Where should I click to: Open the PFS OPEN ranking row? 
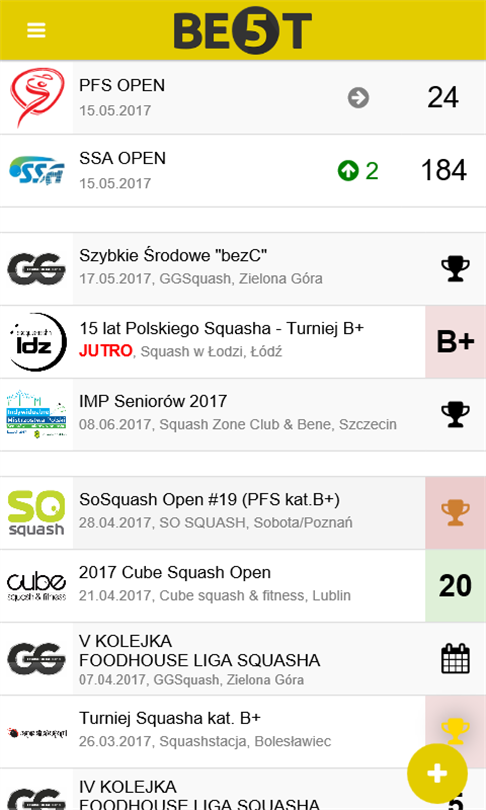tap(243, 98)
